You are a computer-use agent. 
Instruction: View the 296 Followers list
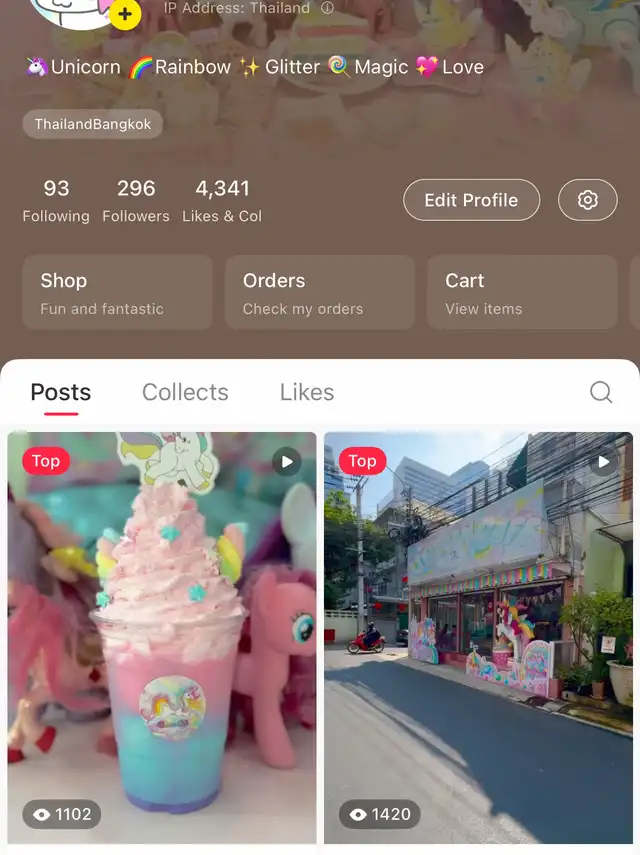tap(136, 200)
